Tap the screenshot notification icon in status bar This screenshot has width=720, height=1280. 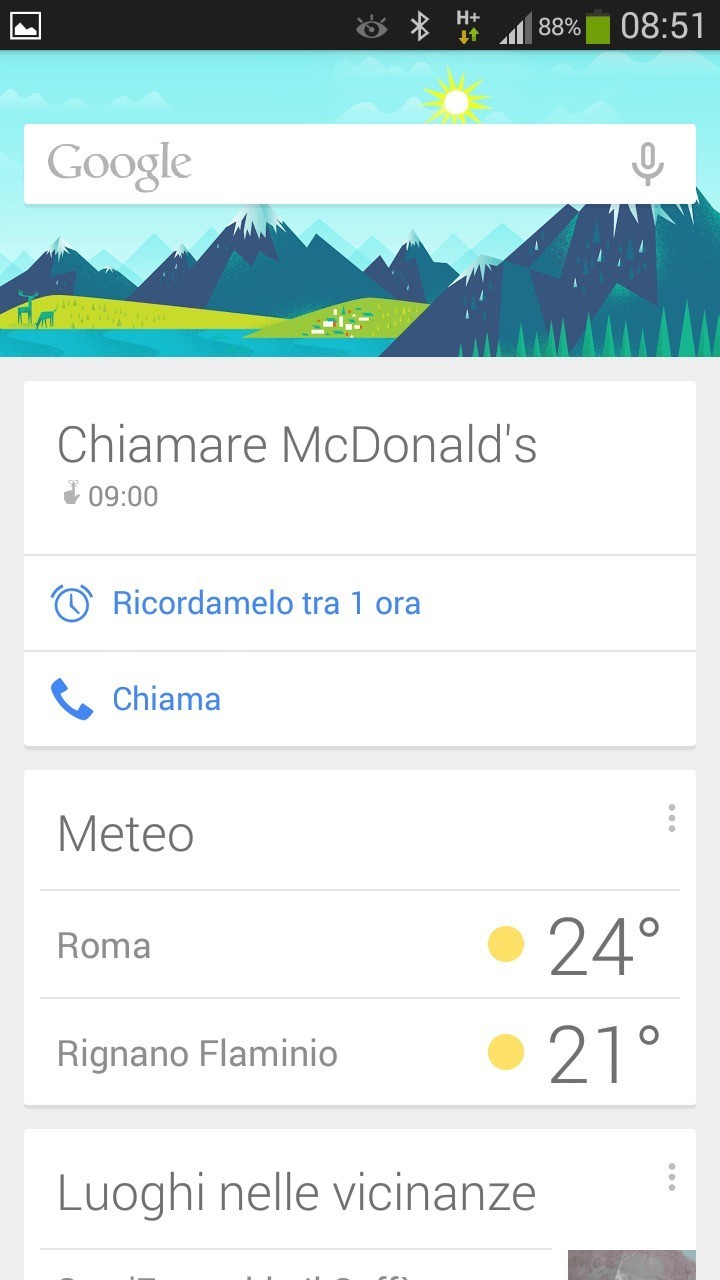27,26
